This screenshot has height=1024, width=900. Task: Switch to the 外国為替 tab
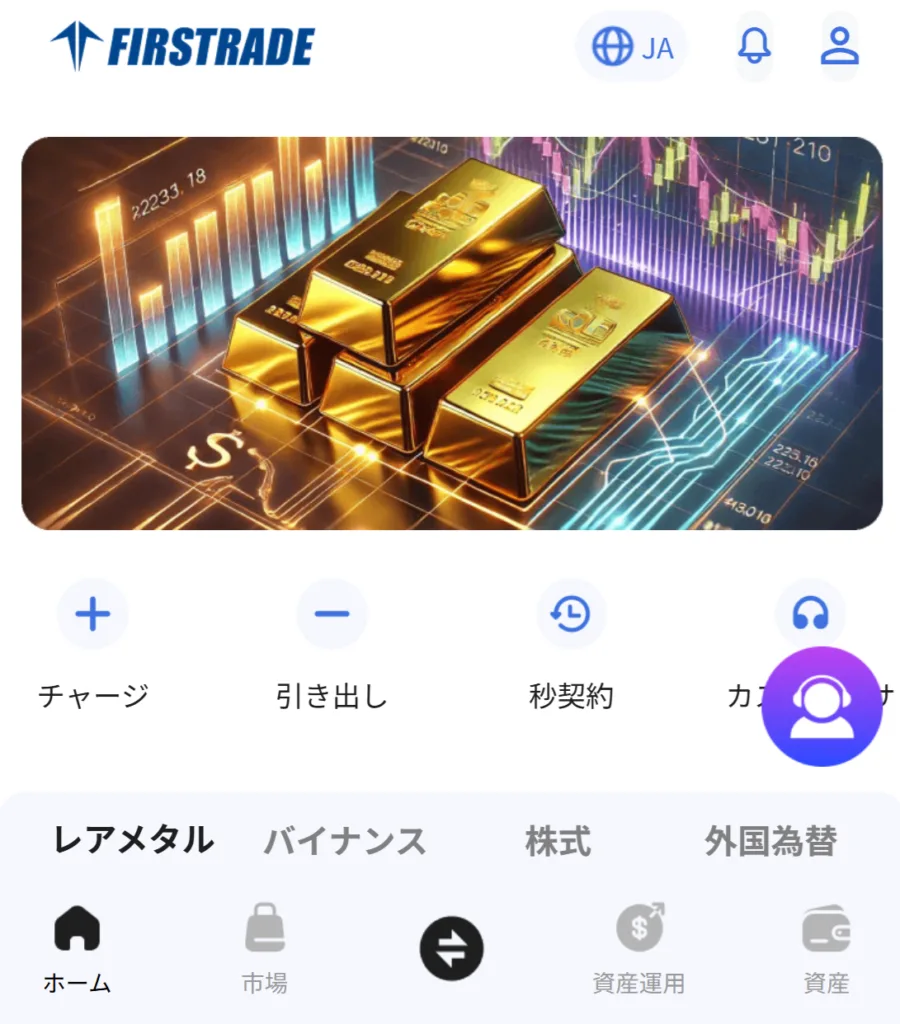pyautogui.click(x=770, y=841)
